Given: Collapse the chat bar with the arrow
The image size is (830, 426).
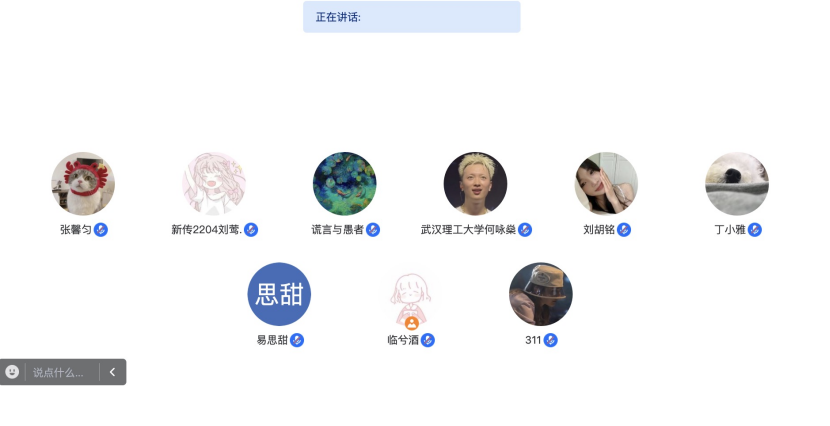Looking at the screenshot, I should [x=113, y=372].
